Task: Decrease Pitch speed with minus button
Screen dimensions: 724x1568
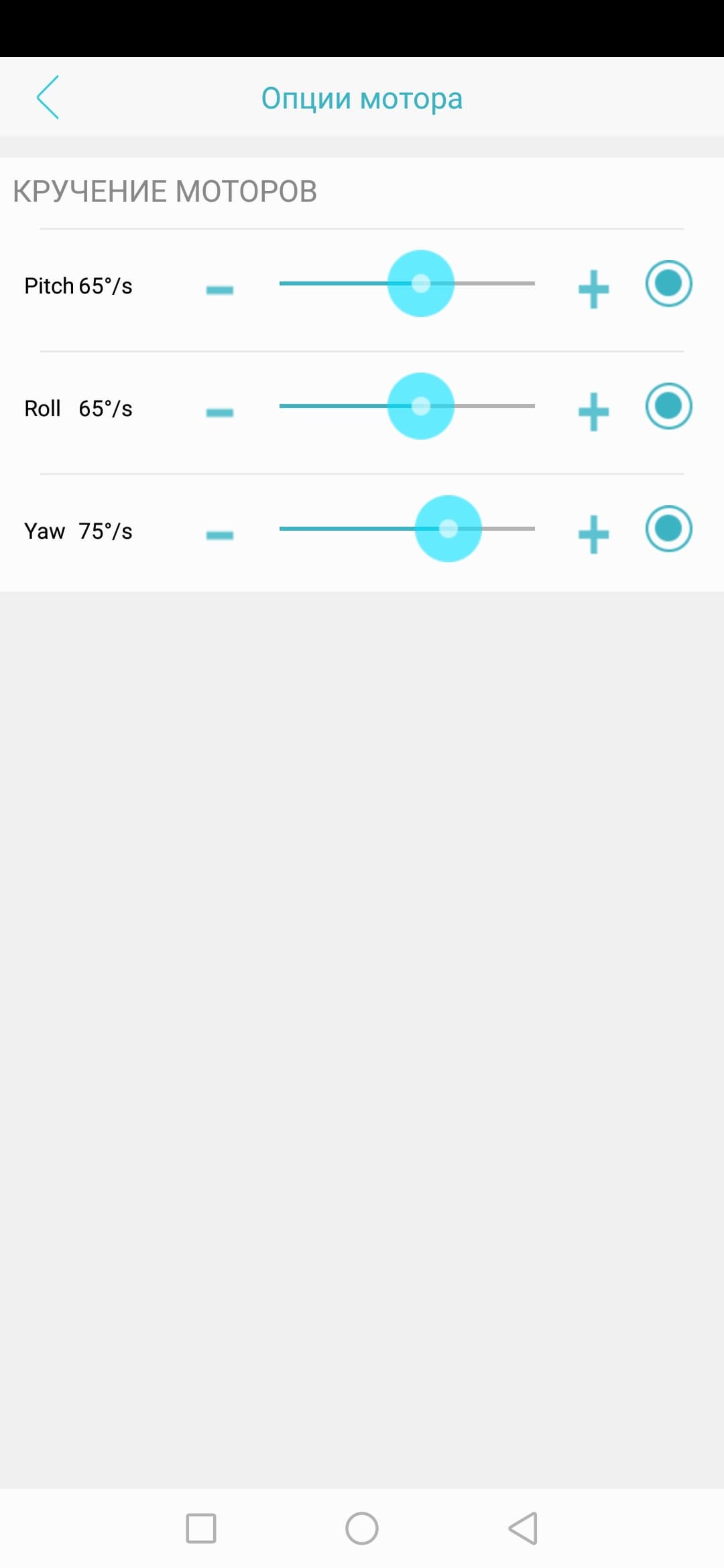Action: [220, 289]
